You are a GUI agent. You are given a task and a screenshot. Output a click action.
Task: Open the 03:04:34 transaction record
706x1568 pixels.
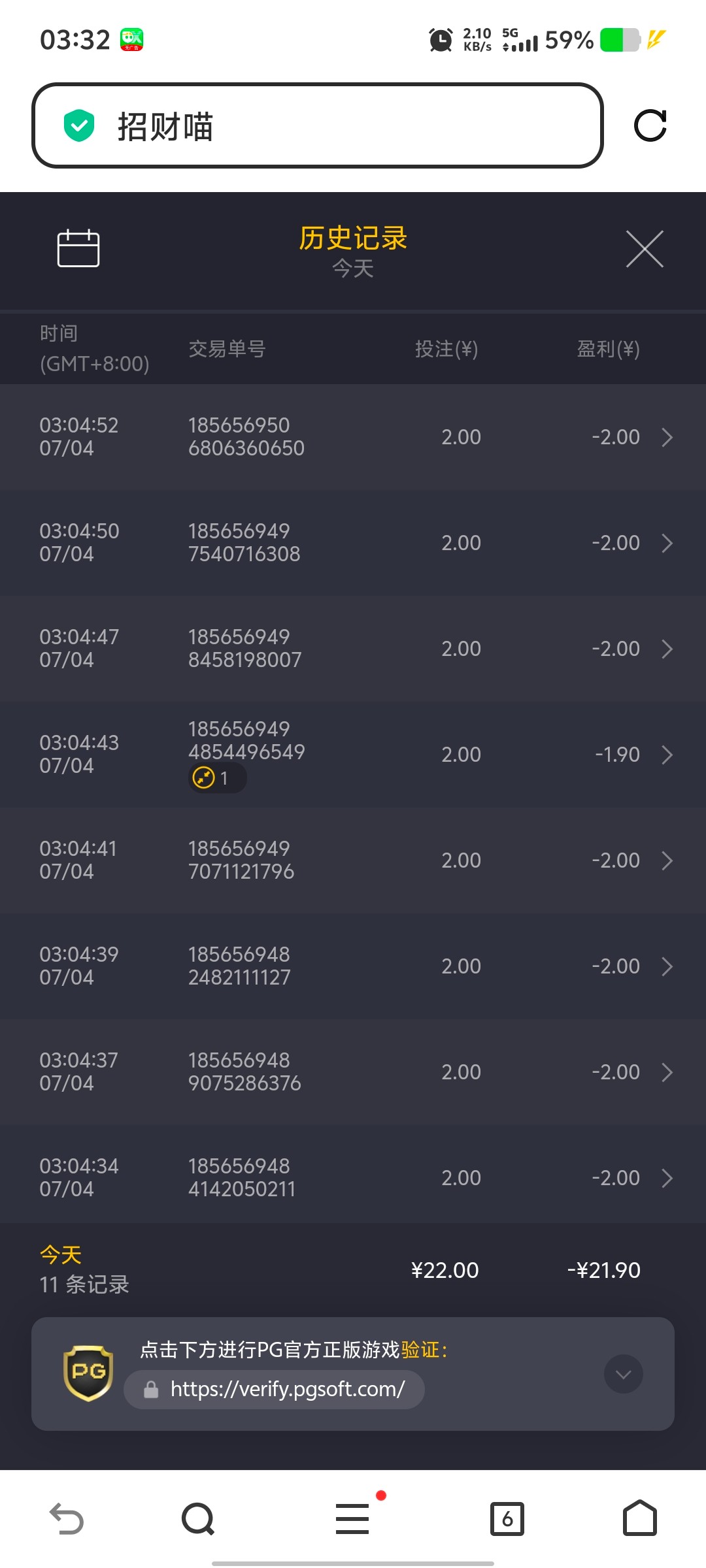[x=353, y=1178]
